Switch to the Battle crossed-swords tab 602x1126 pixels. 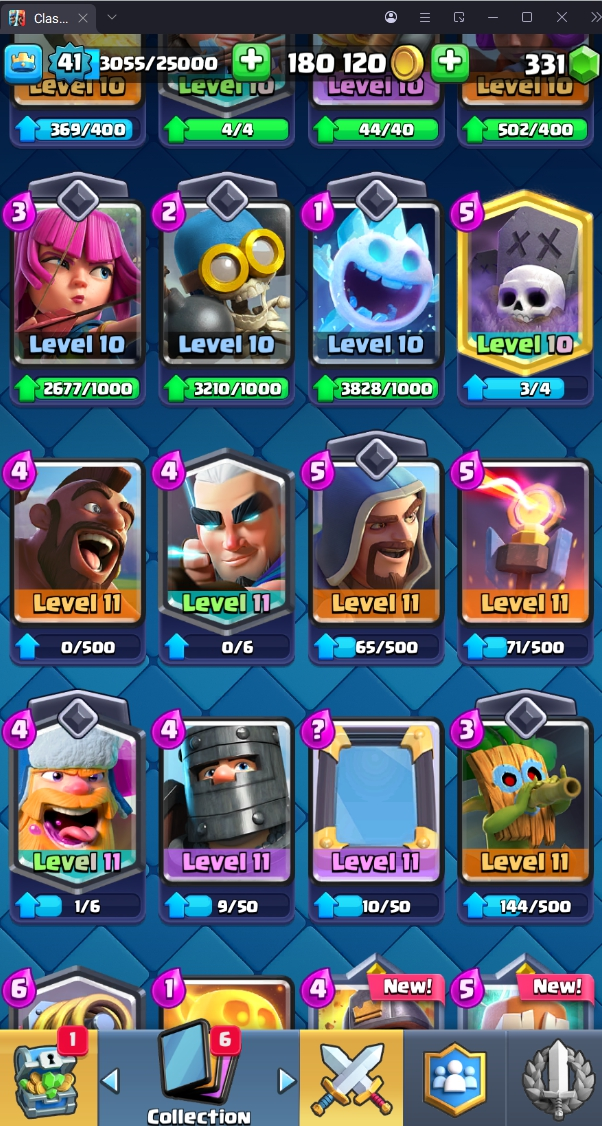pos(352,1080)
